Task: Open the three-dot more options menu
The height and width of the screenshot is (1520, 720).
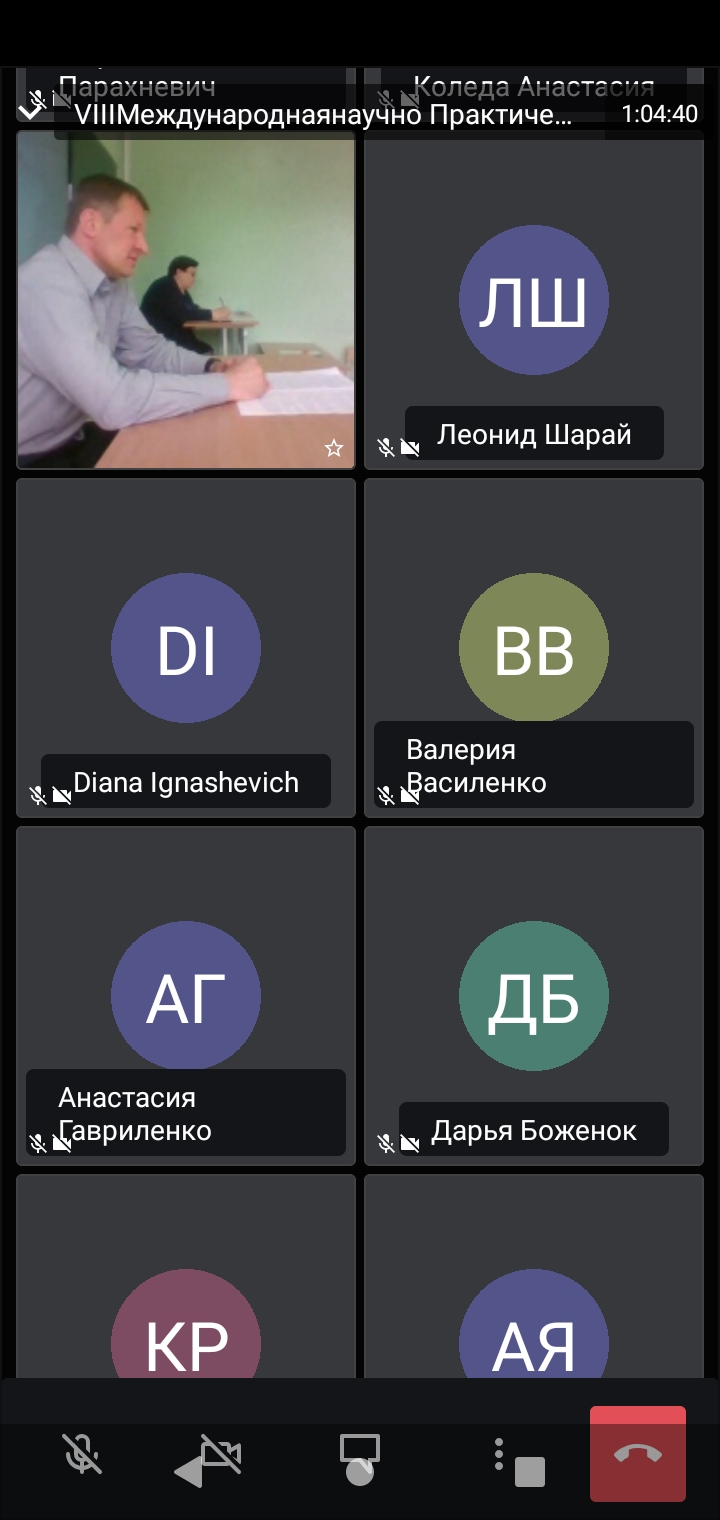Action: point(498,1454)
